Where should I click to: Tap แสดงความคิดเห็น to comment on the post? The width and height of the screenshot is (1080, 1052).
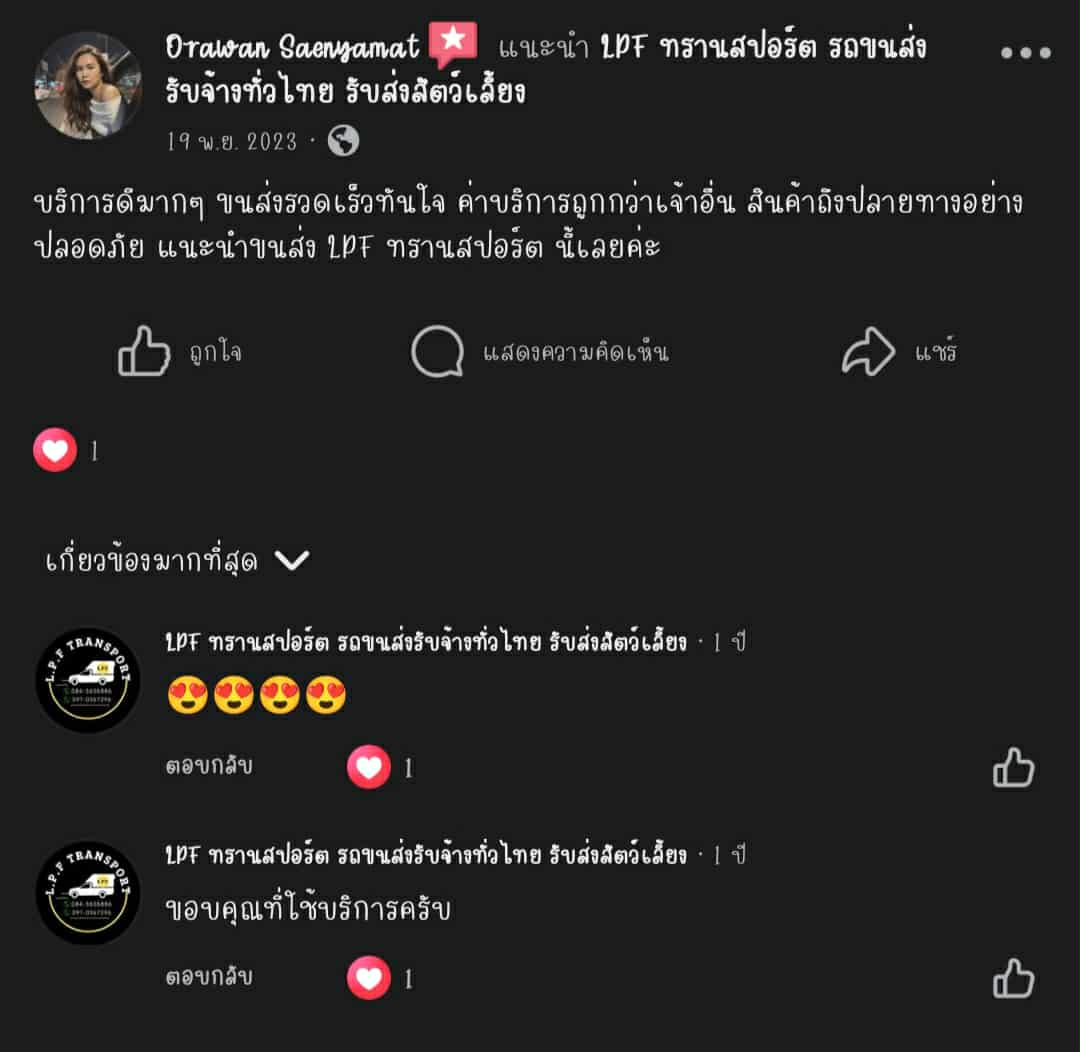540,352
